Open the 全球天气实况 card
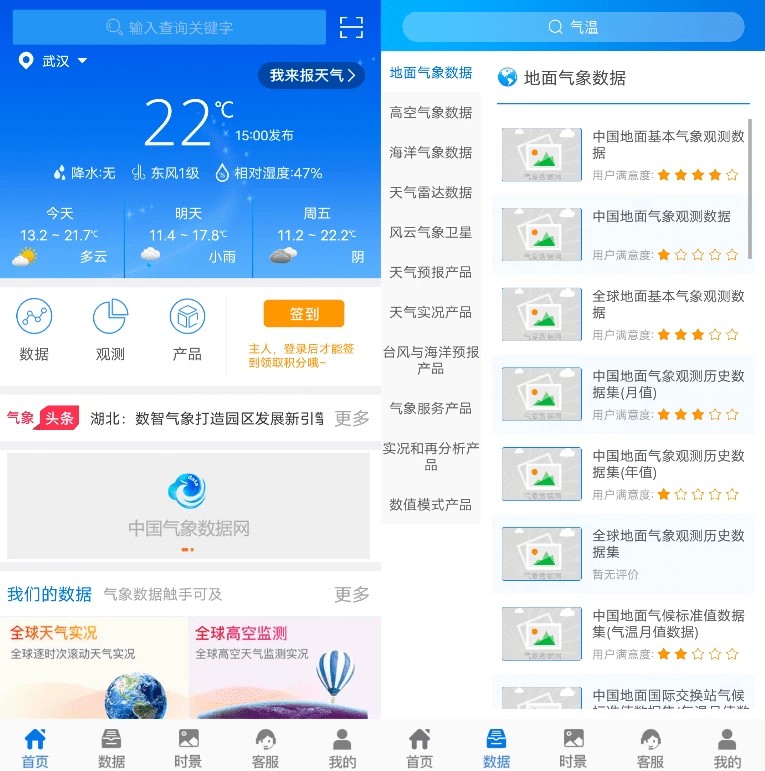The image size is (765, 771). point(94,666)
